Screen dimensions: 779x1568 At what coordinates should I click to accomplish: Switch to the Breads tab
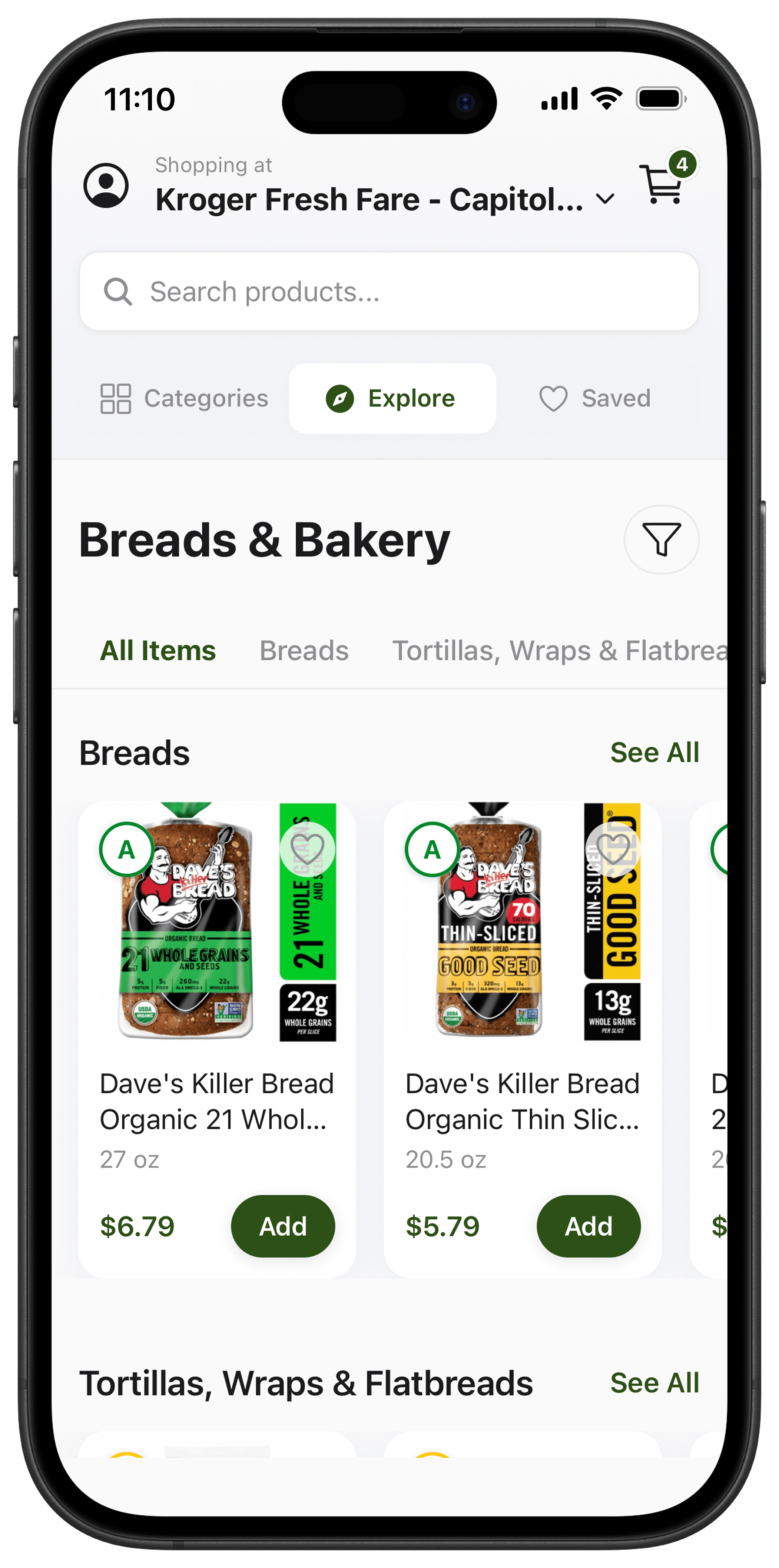[303, 650]
